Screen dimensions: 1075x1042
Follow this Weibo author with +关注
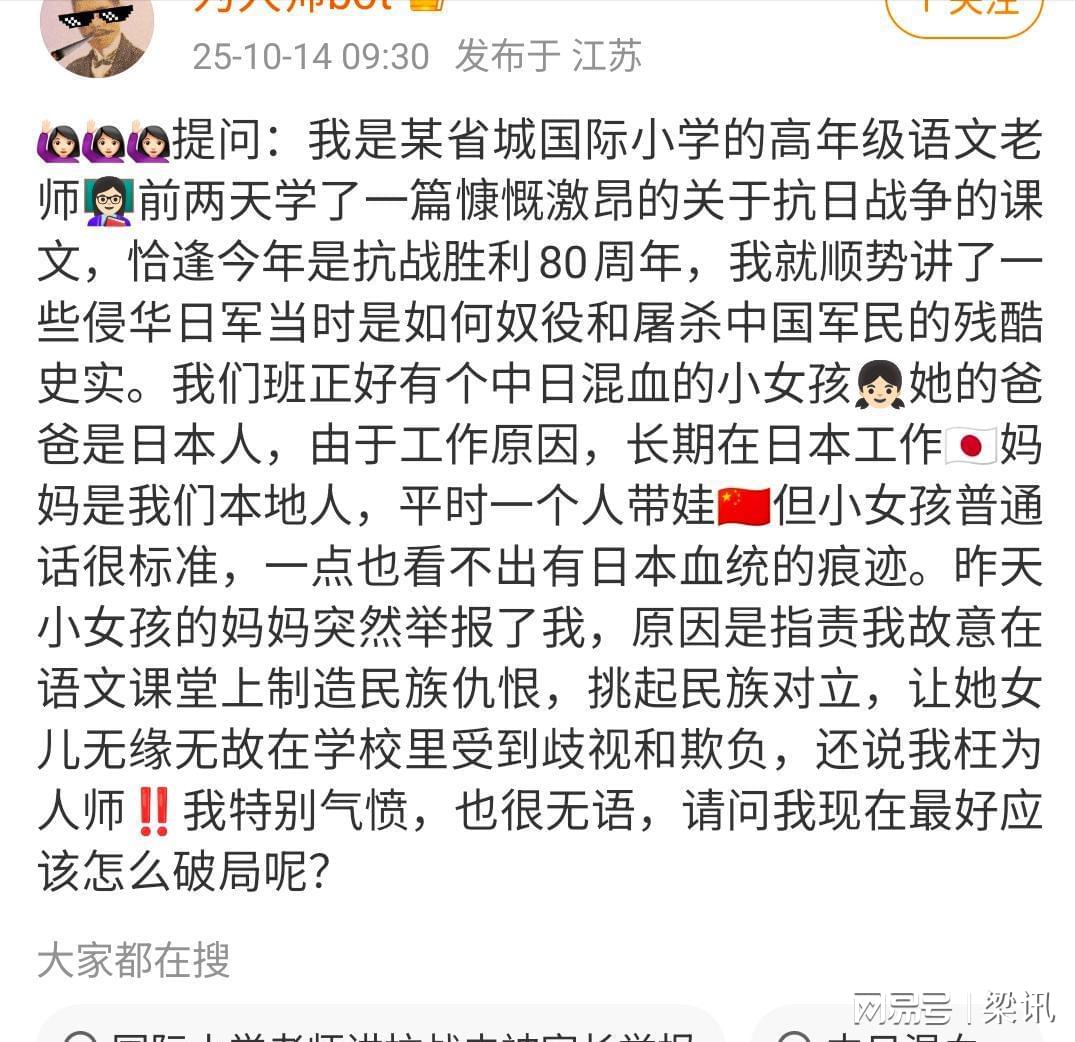coord(964,10)
